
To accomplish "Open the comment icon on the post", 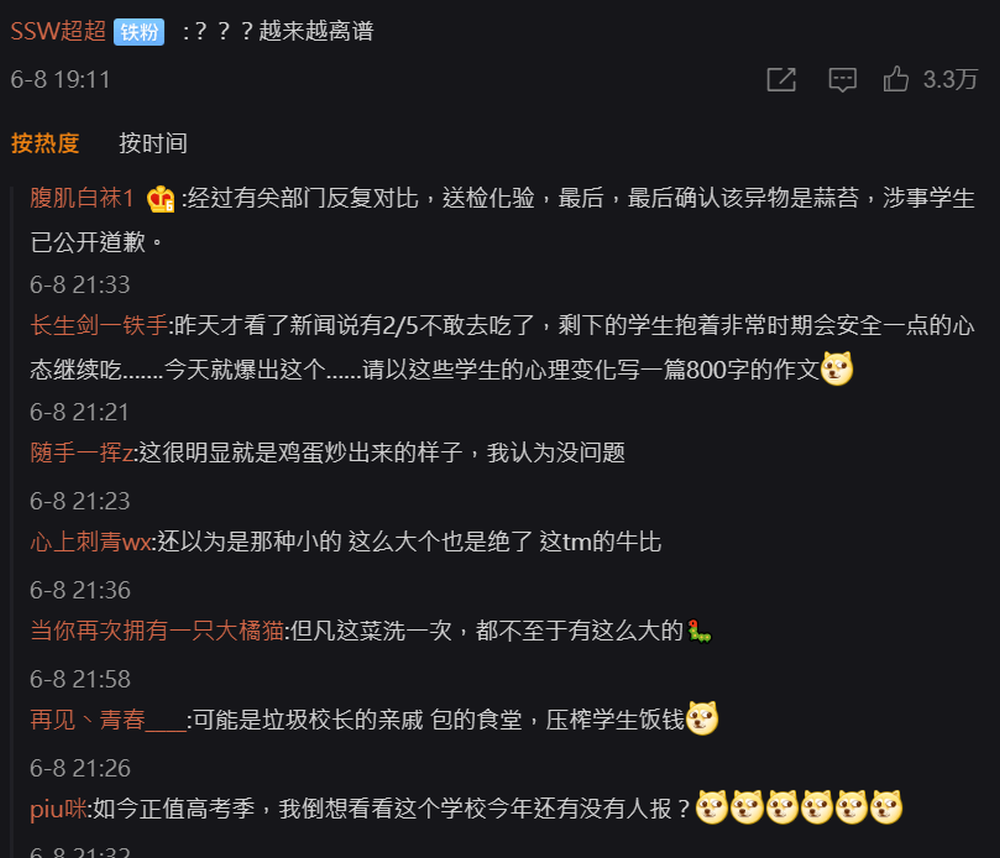I will pos(842,80).
